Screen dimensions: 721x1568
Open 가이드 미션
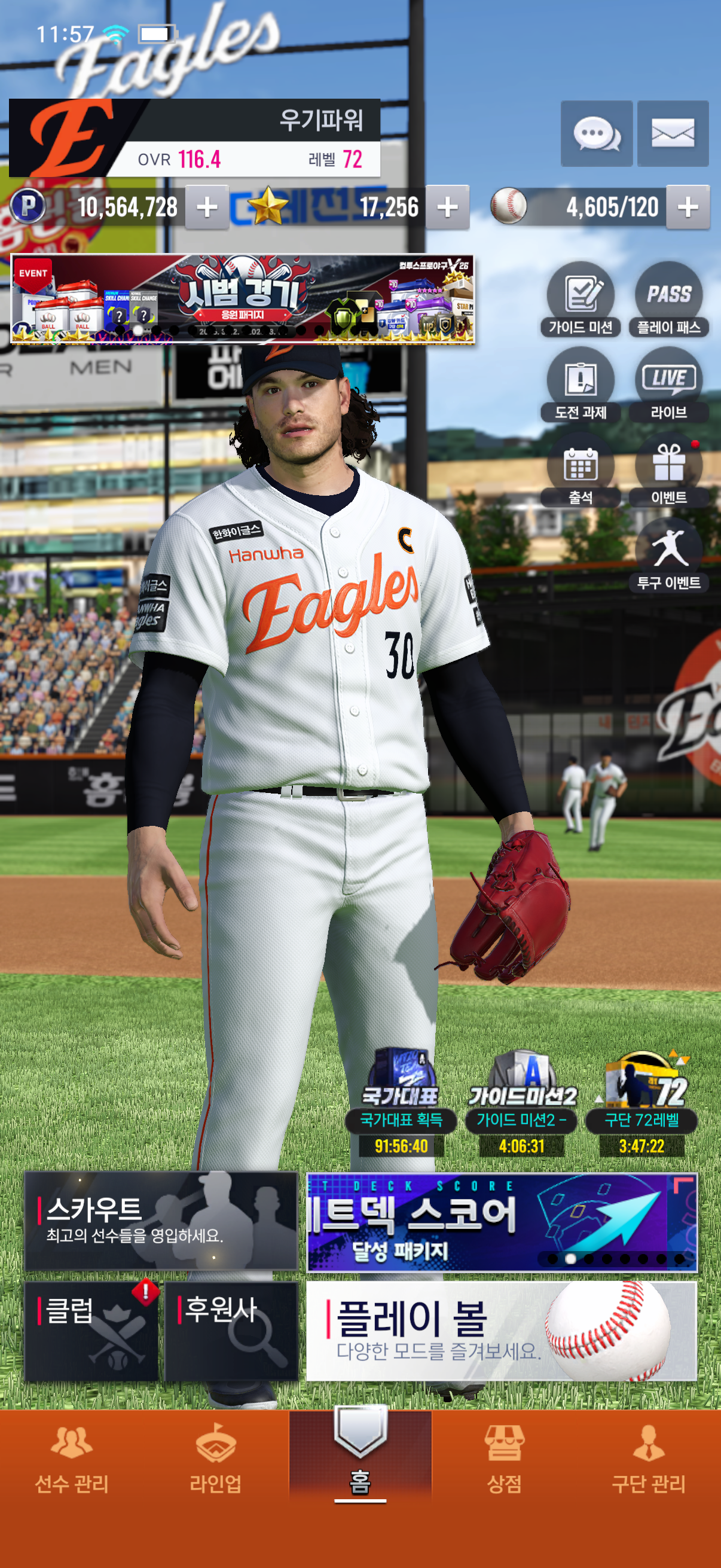[581, 299]
